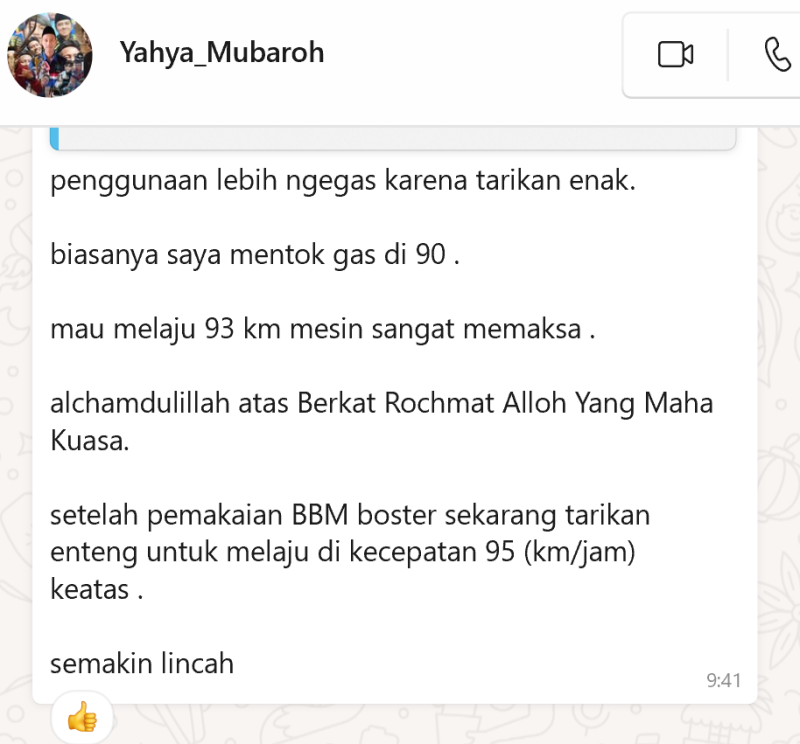Viewport: 800px width, 744px height.
Task: Tap the thumbs-up reaction under the message
Action: (82, 716)
